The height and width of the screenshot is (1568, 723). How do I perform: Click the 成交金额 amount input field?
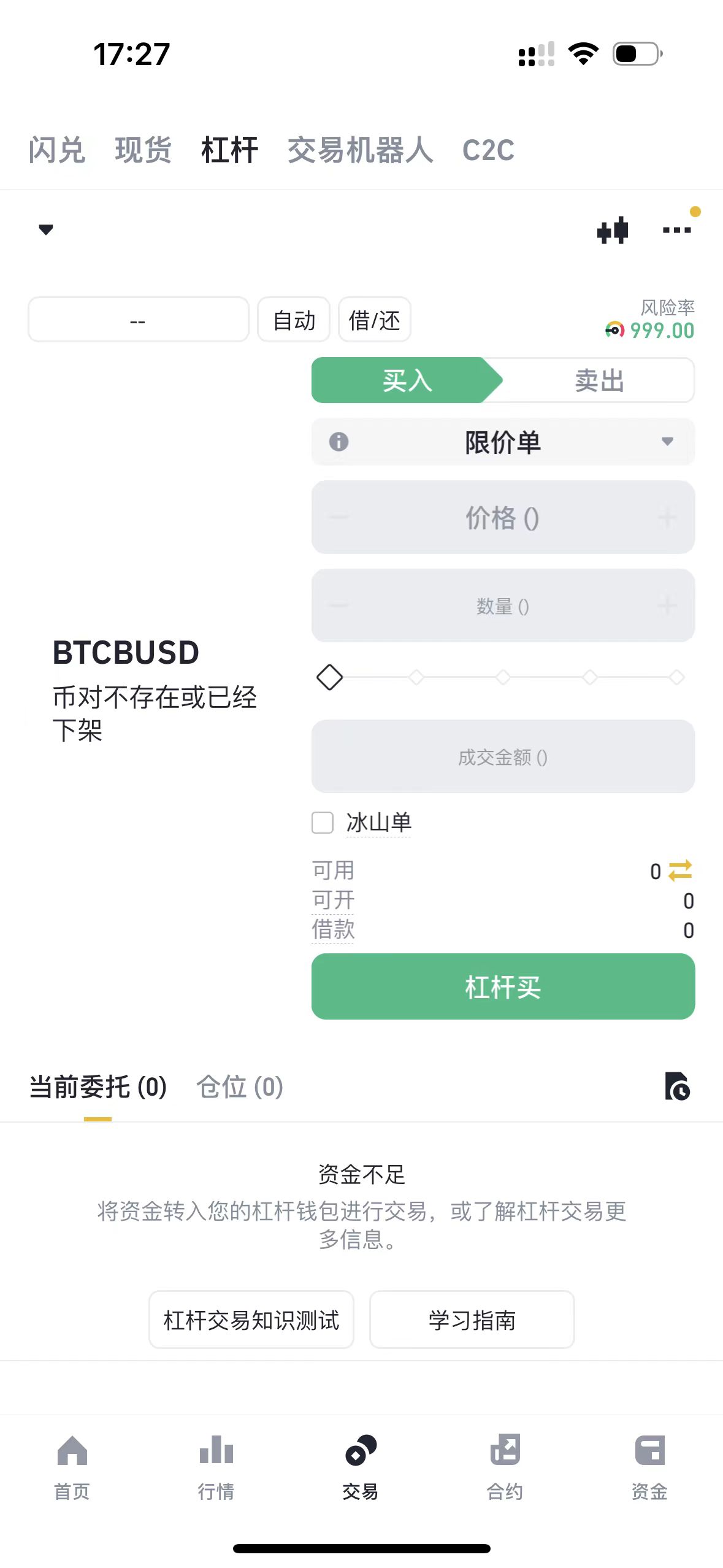click(502, 758)
